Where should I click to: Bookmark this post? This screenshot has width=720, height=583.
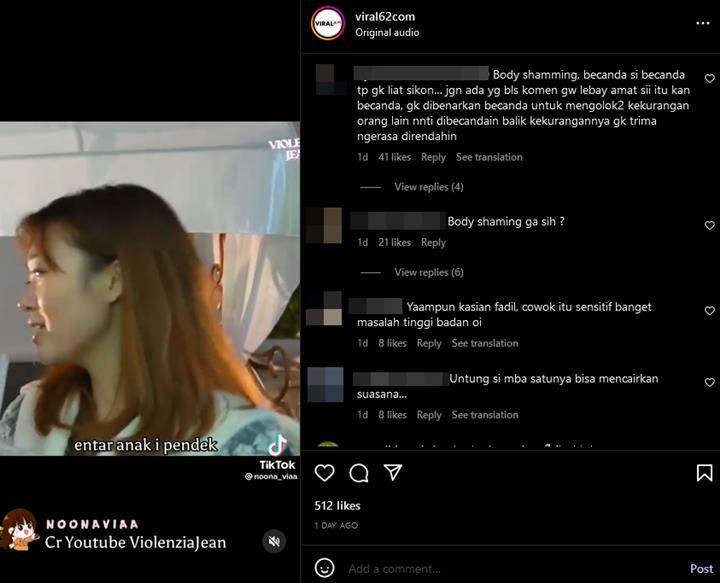point(704,473)
